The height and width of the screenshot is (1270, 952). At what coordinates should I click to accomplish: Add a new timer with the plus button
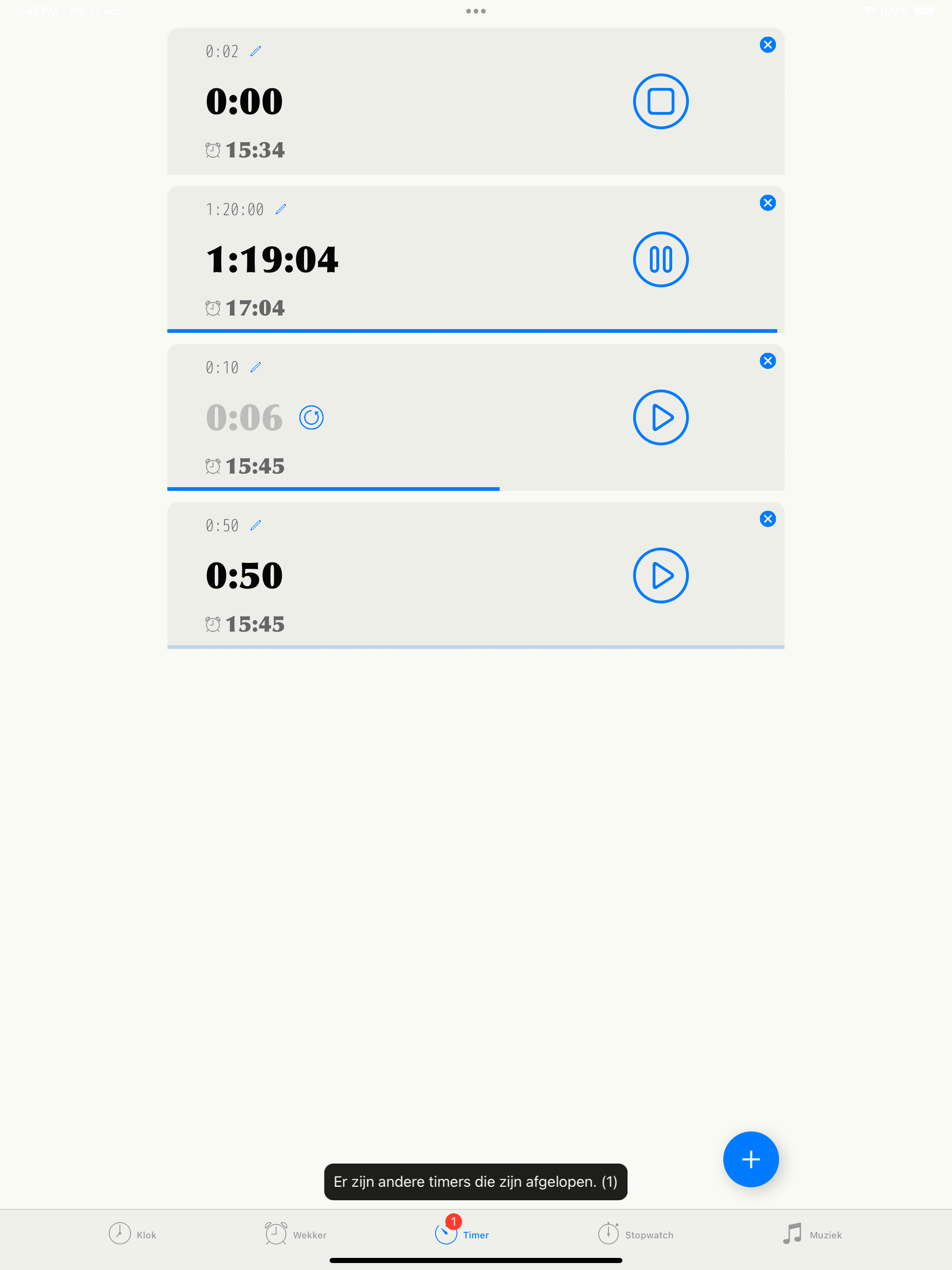click(750, 1159)
